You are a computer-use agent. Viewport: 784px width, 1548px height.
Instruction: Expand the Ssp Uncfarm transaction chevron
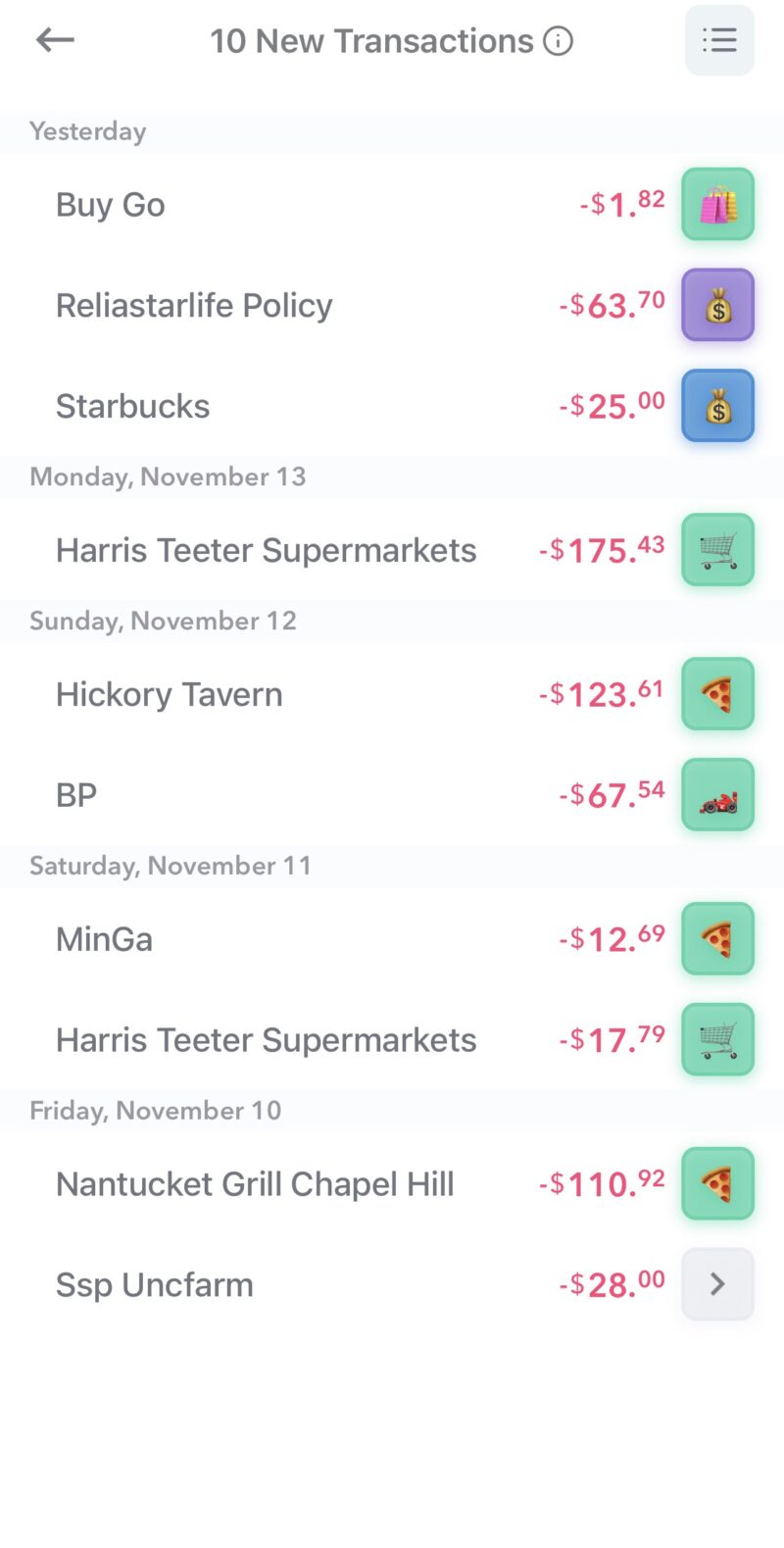(x=717, y=1283)
